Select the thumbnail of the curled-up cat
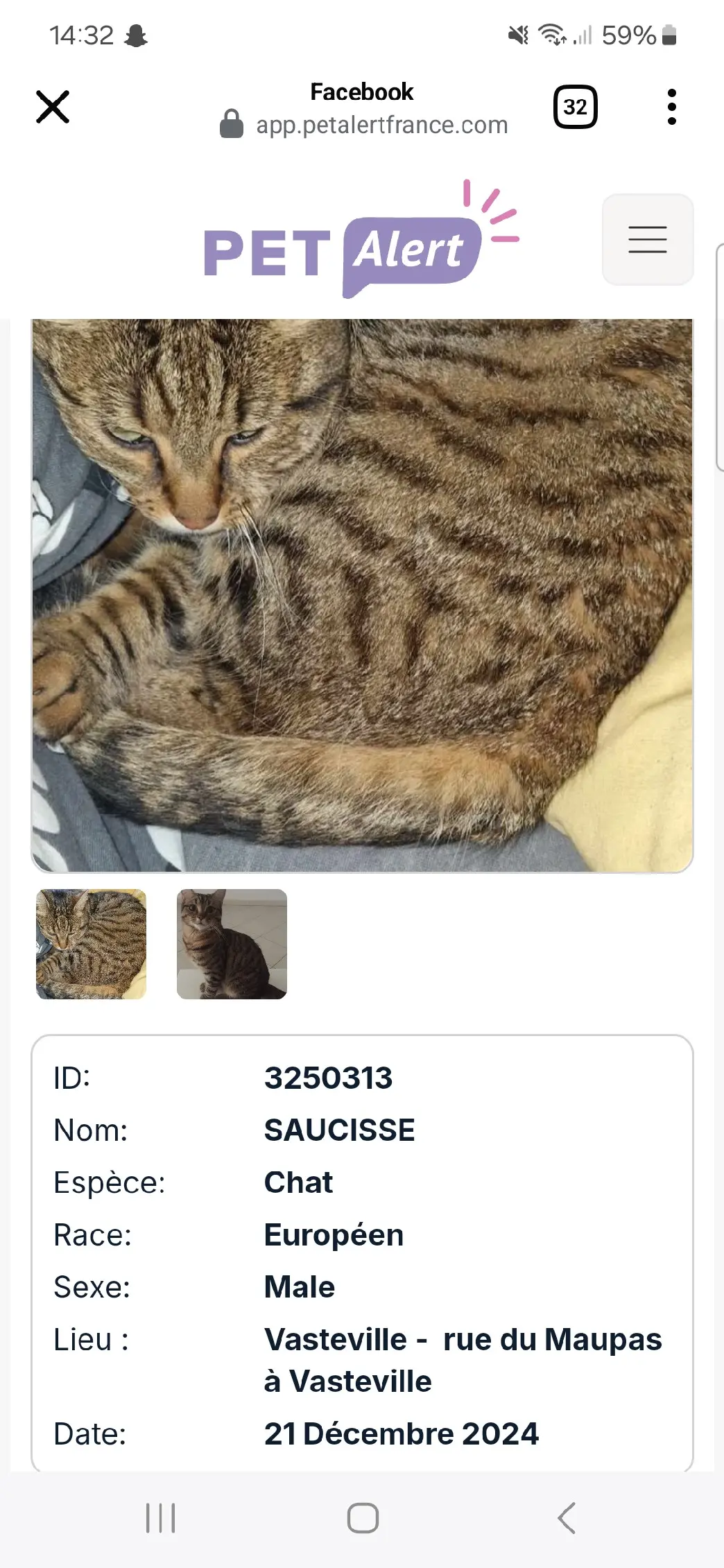 [x=92, y=944]
